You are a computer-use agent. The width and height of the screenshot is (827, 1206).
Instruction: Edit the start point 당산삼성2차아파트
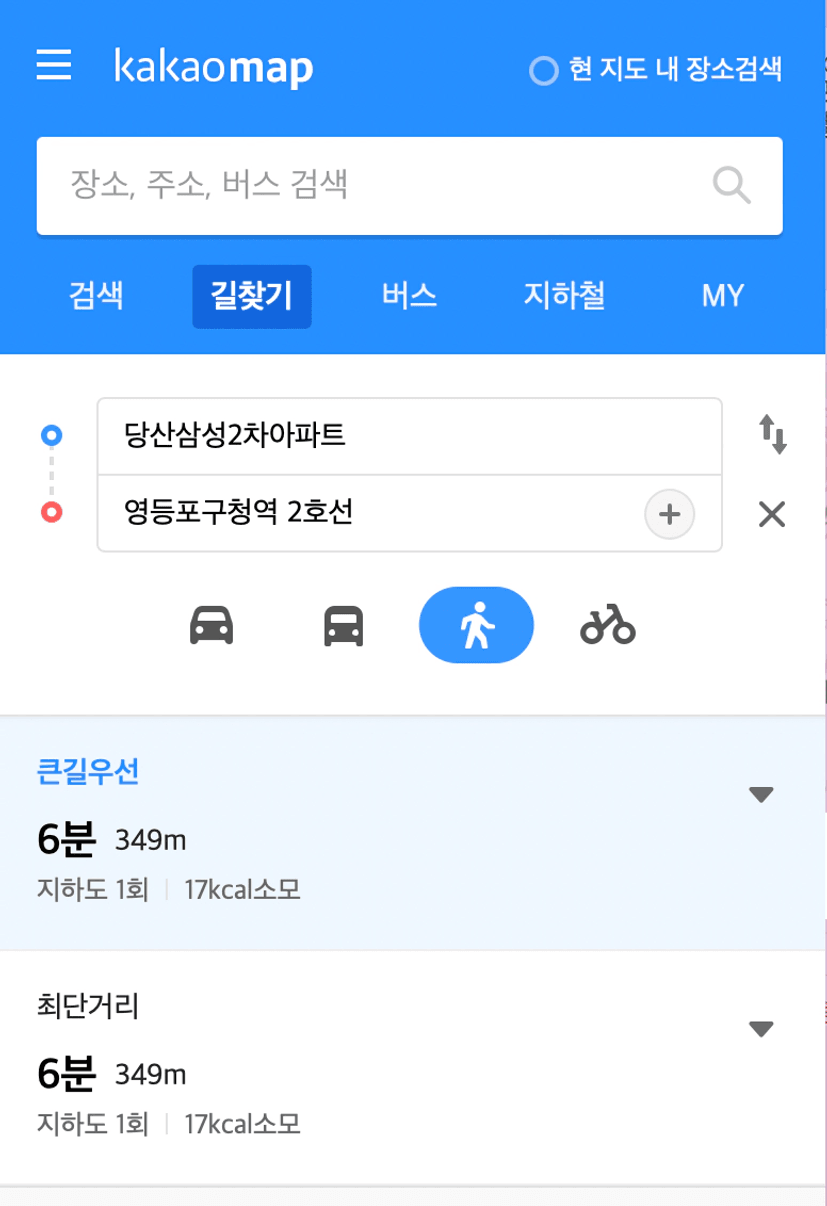pyautogui.click(x=400, y=436)
